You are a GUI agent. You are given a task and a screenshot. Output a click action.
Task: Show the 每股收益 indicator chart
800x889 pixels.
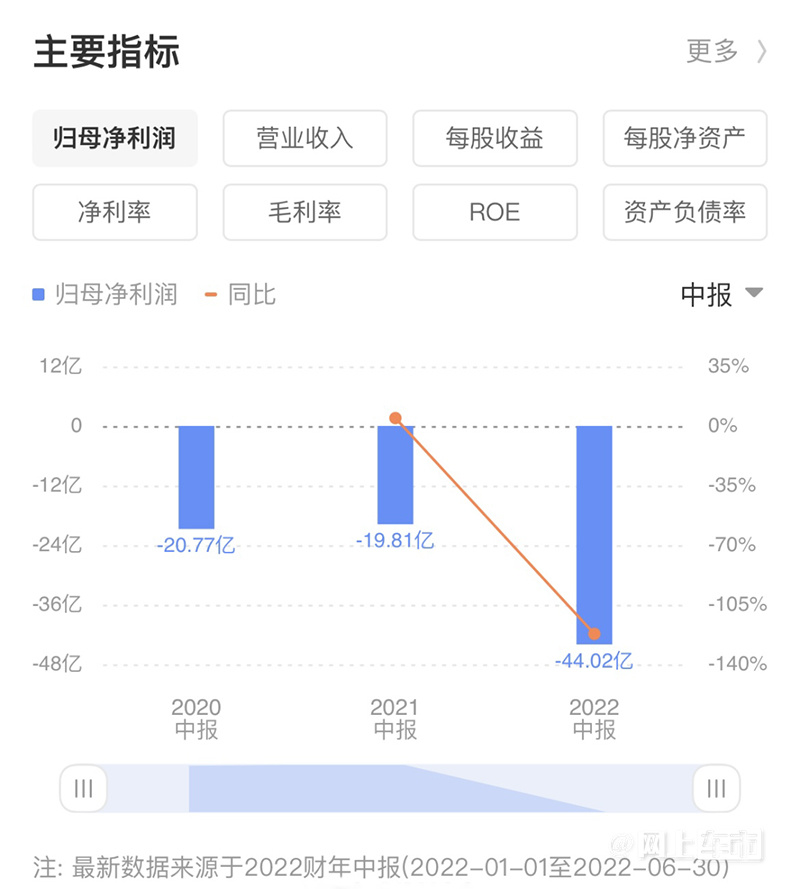[x=494, y=138]
